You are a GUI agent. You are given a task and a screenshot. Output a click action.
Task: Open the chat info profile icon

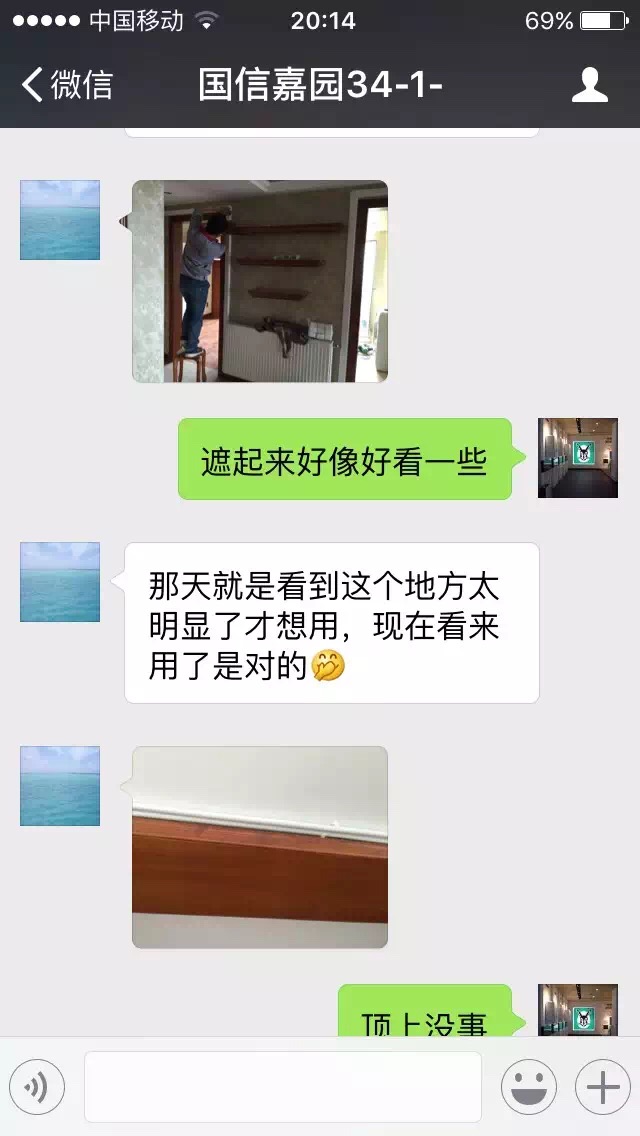589,85
